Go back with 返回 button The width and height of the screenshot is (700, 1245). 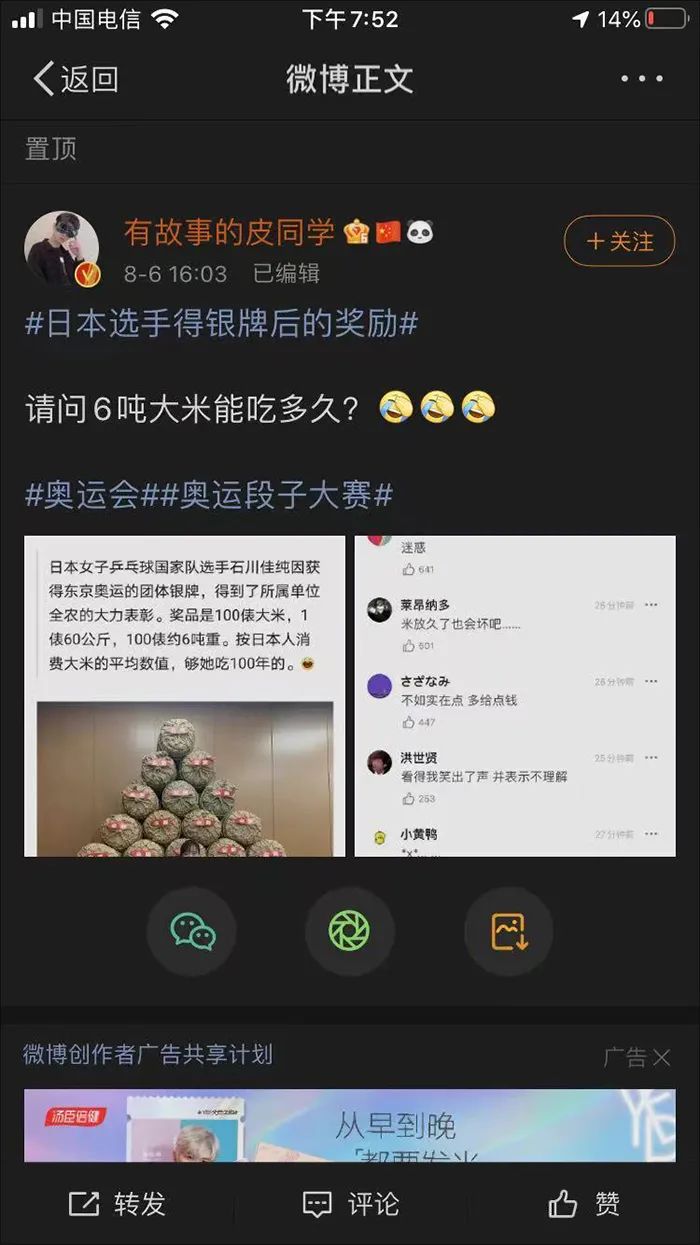[x=75, y=79]
